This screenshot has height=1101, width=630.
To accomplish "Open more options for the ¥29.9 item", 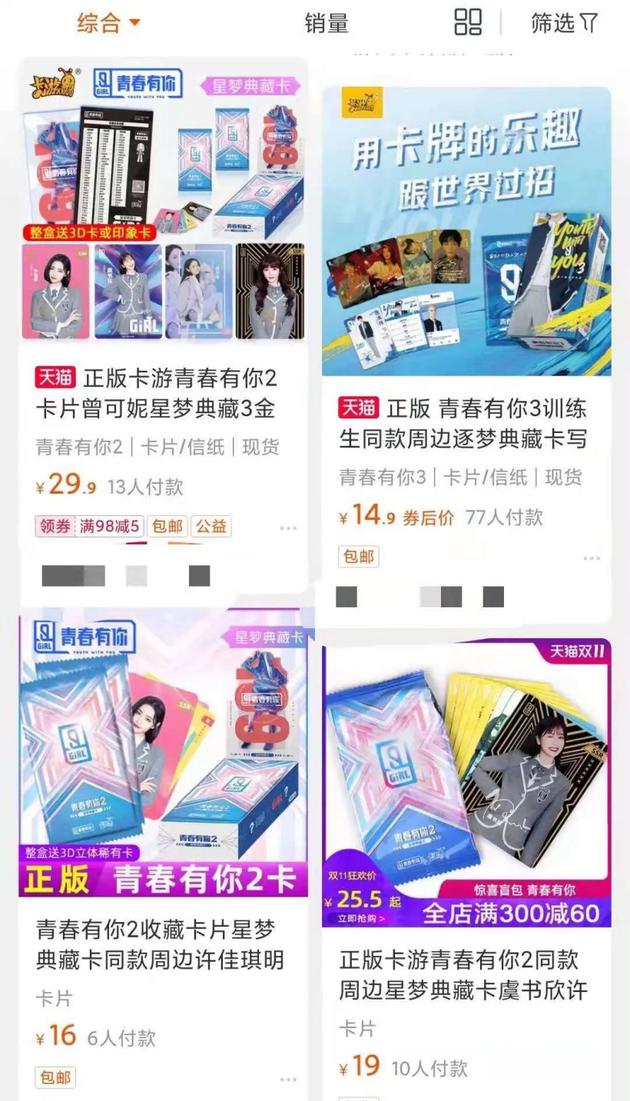I will point(288,528).
